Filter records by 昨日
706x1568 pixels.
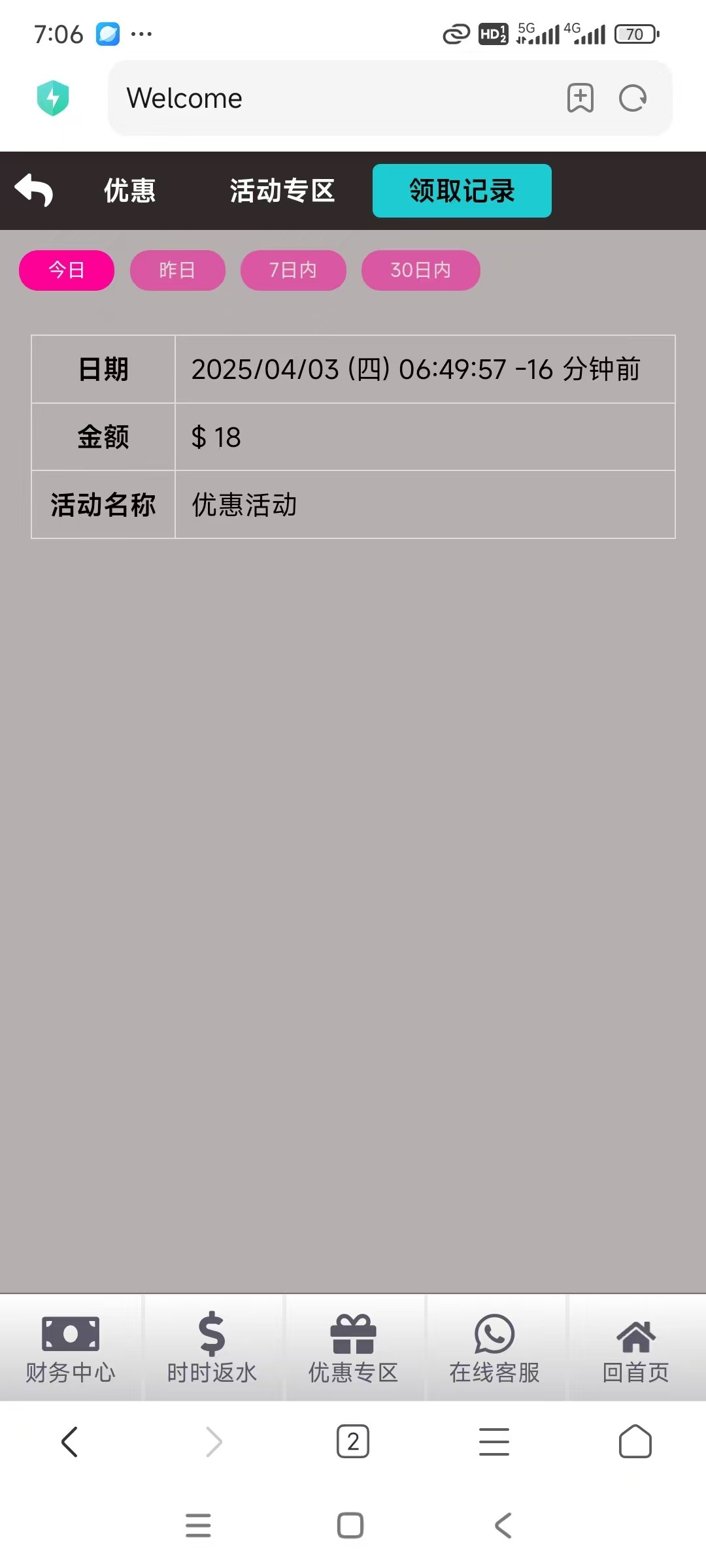coord(177,270)
